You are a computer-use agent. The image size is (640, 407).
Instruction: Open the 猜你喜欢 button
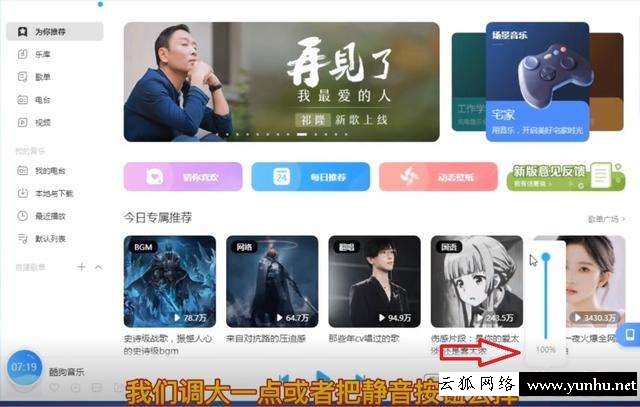pyautogui.click(x=182, y=176)
